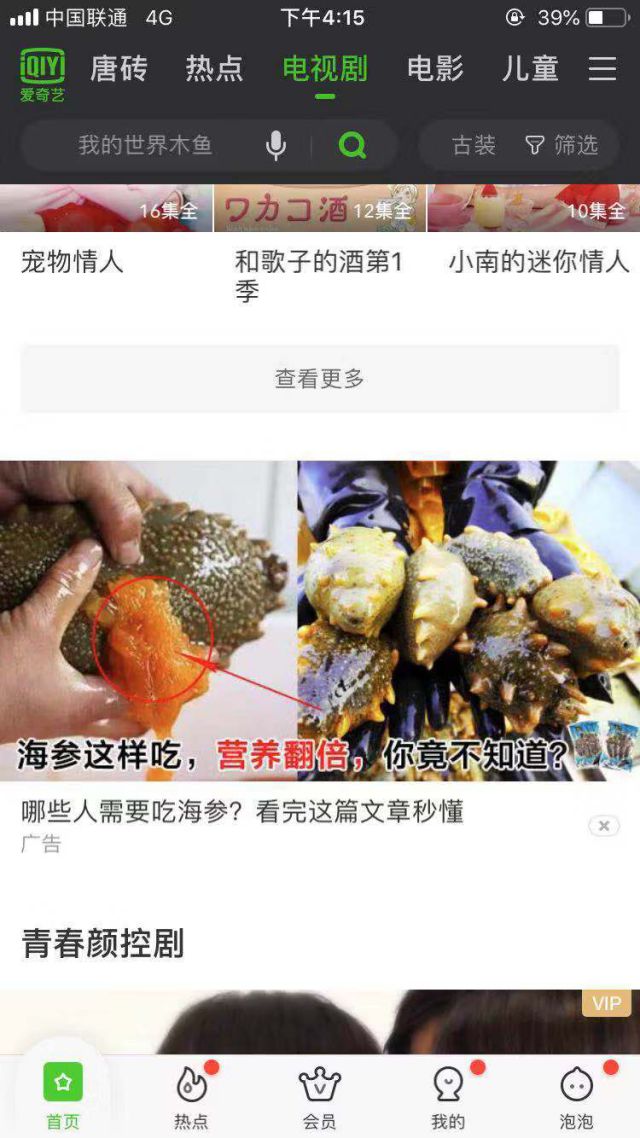Switch to the 热点 top tab

[214, 68]
